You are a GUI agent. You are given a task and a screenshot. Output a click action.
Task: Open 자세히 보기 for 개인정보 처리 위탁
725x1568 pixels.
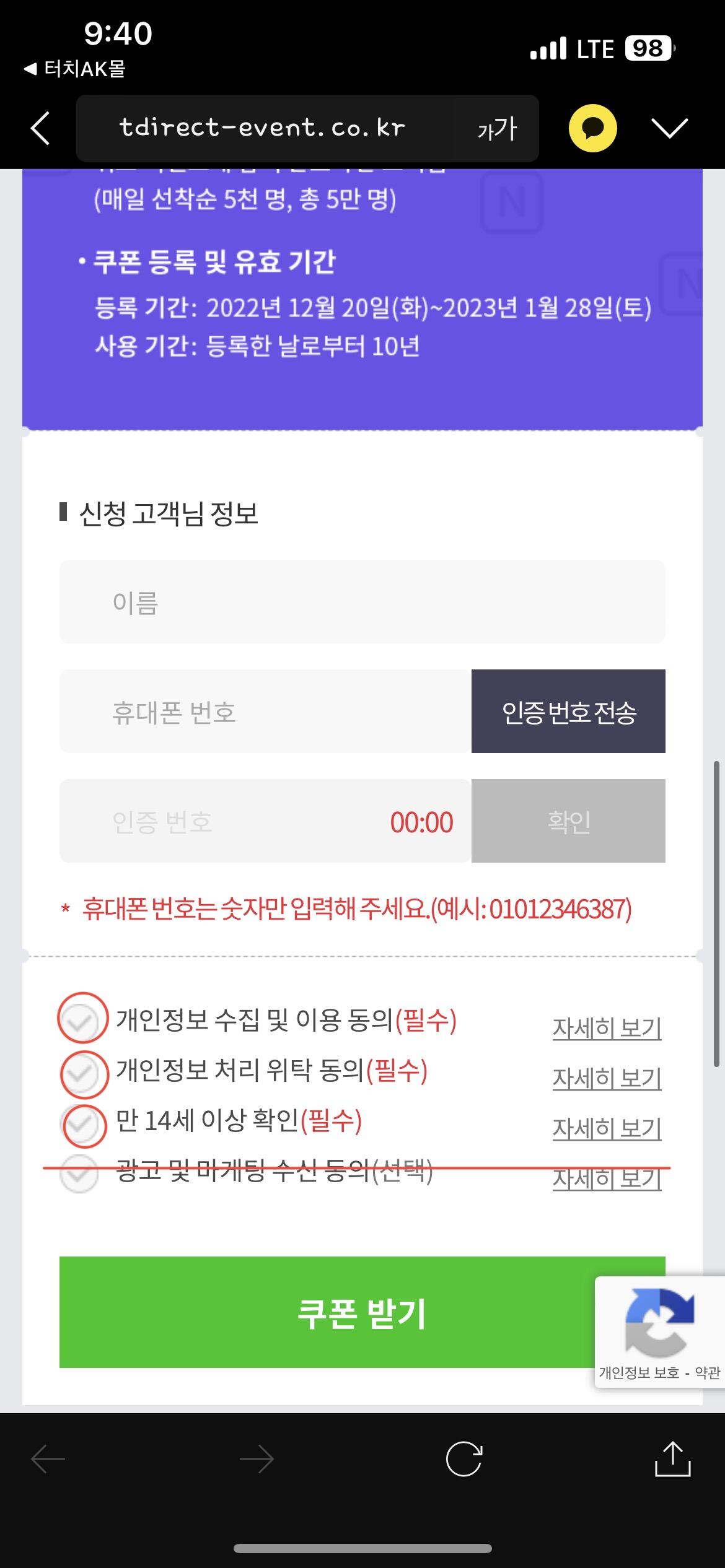pos(607,1078)
